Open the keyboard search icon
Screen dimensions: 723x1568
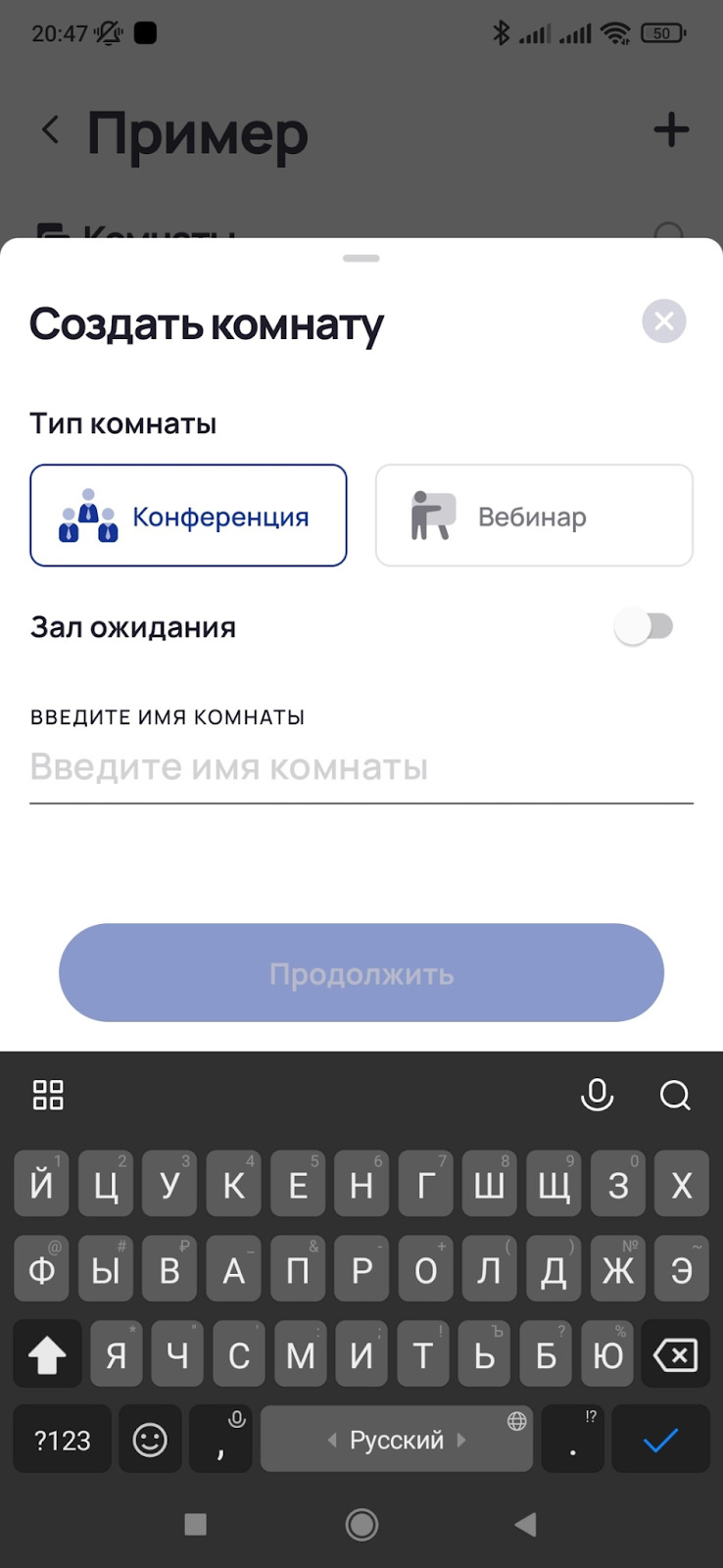coord(675,1095)
